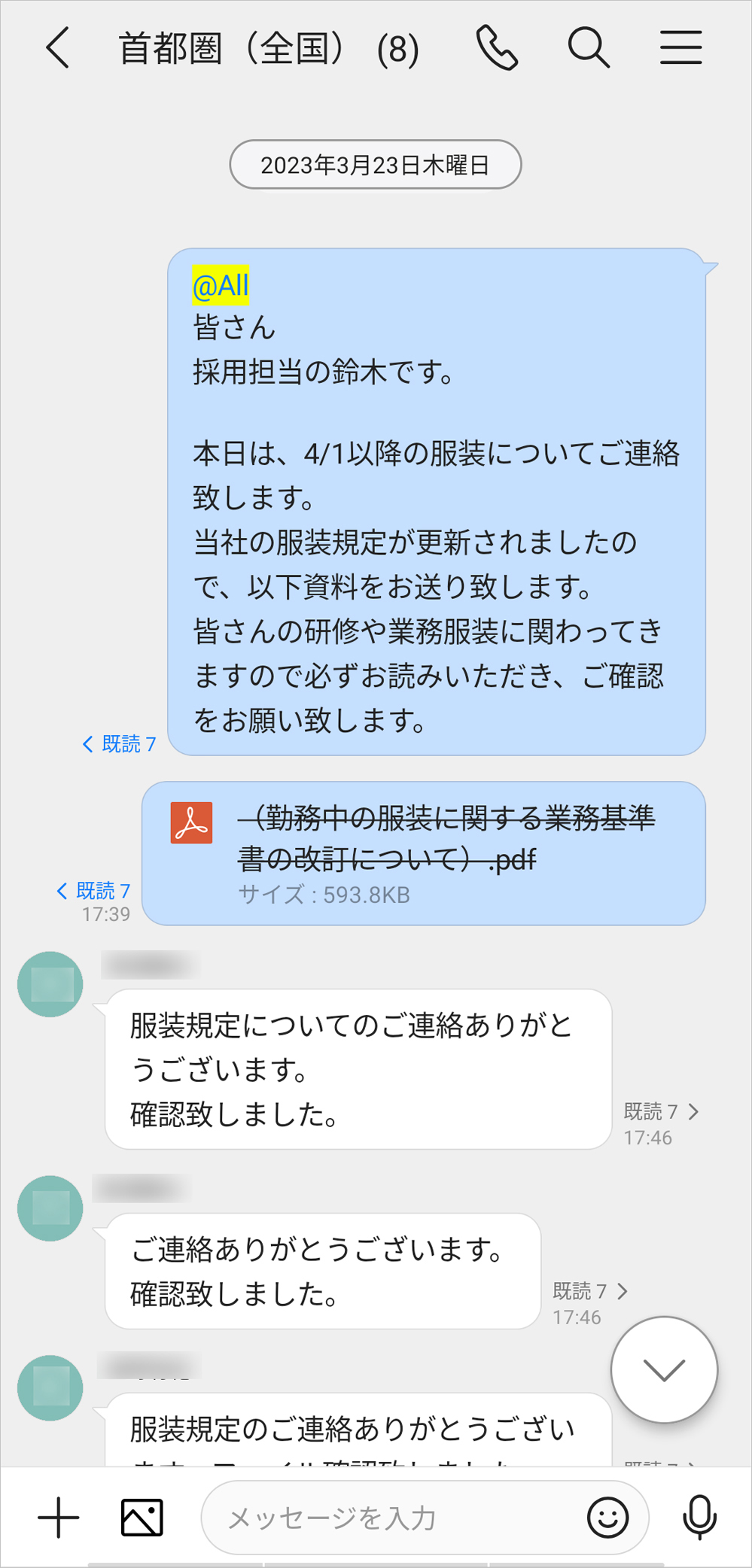Show readers of ご連絡ありがとうございます reply
The width and height of the screenshot is (752, 1568).
click(x=589, y=1291)
